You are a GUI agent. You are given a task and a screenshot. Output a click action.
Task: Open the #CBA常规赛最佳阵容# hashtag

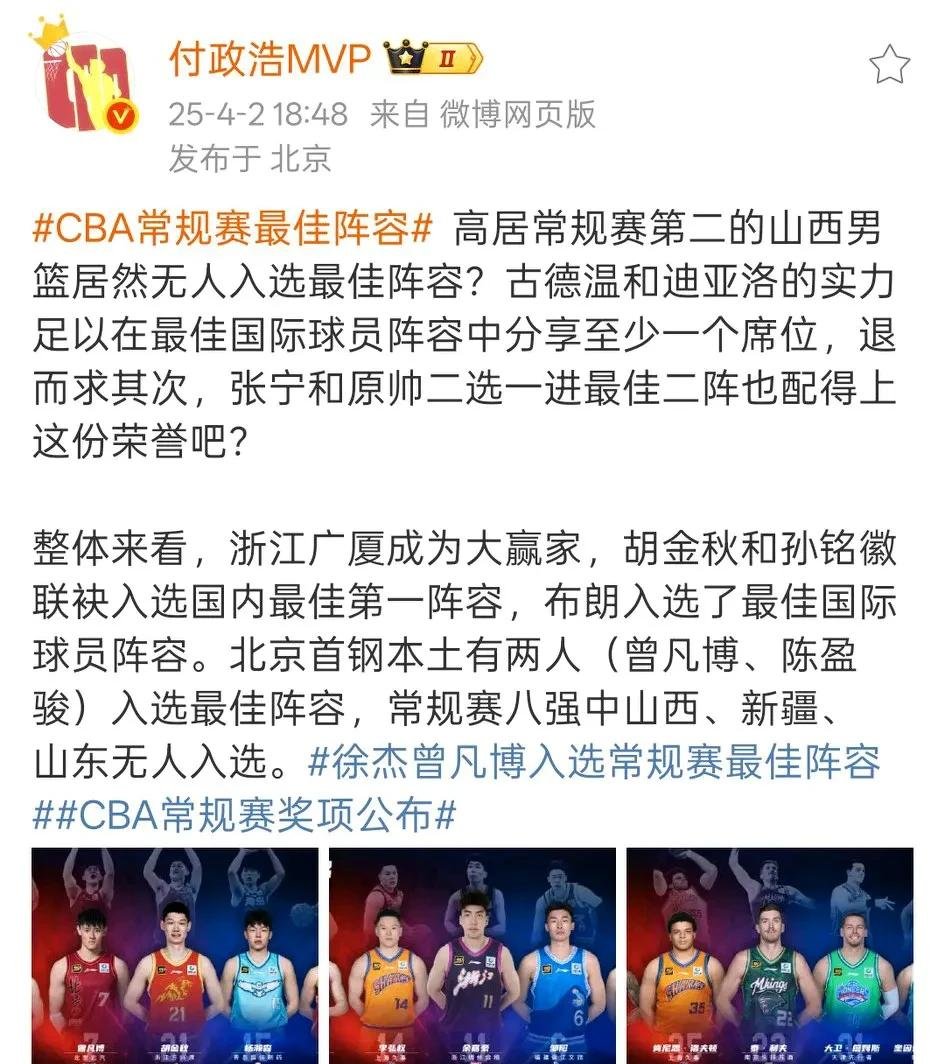(233, 230)
